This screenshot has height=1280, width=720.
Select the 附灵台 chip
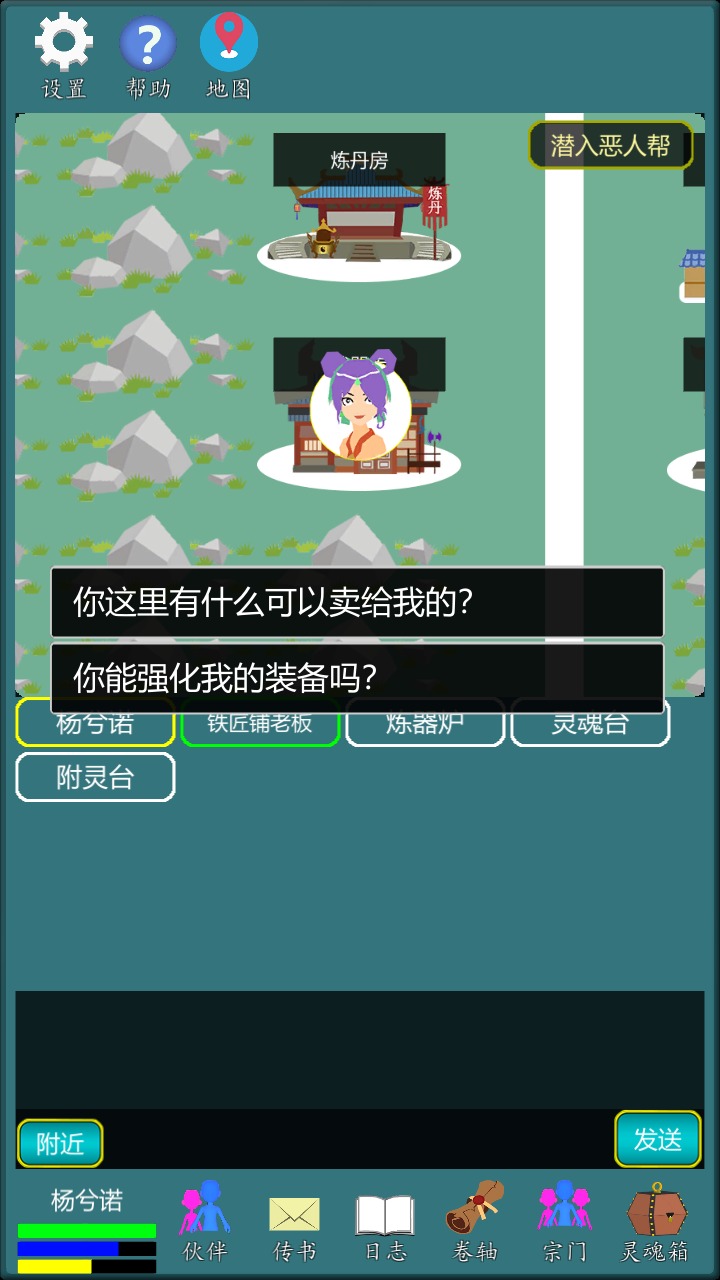95,778
